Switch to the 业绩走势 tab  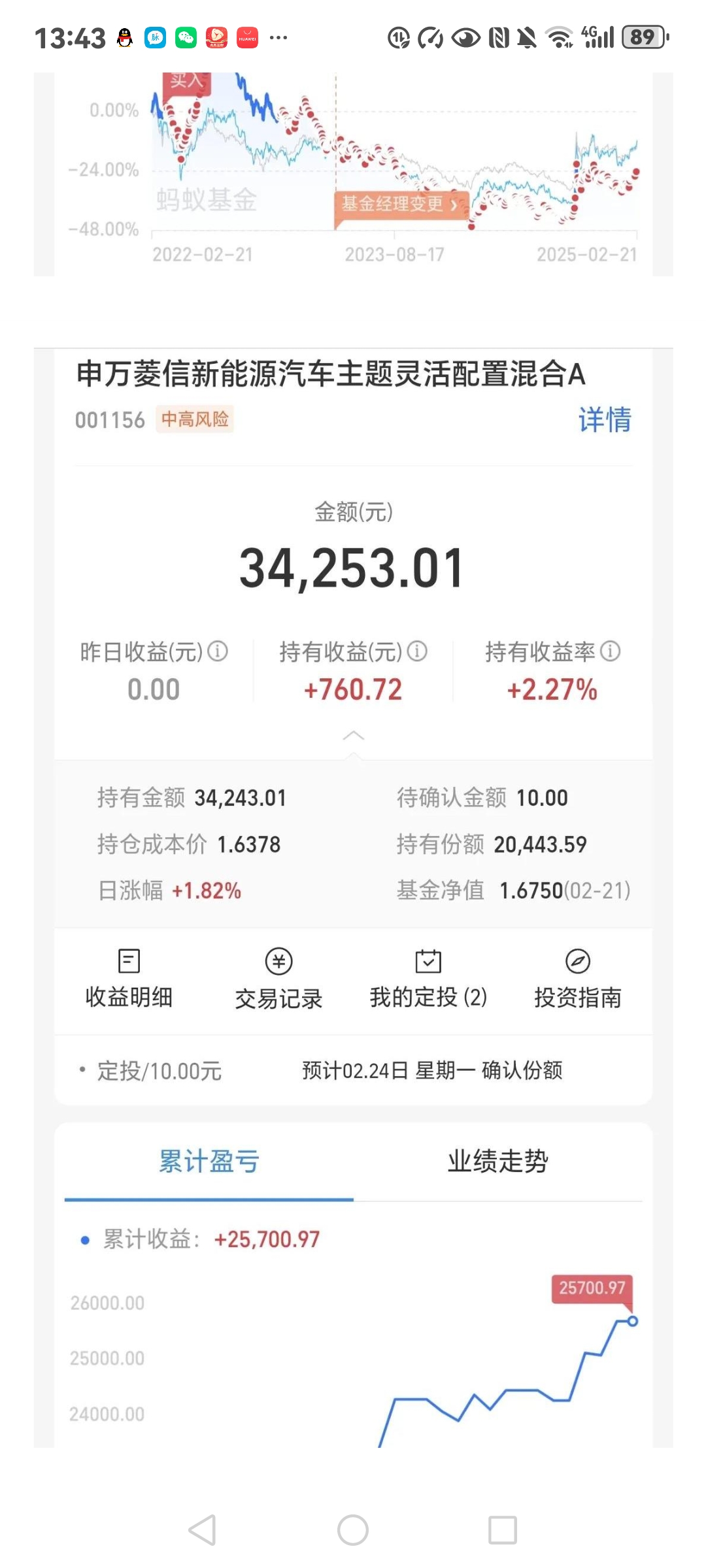[499, 1161]
